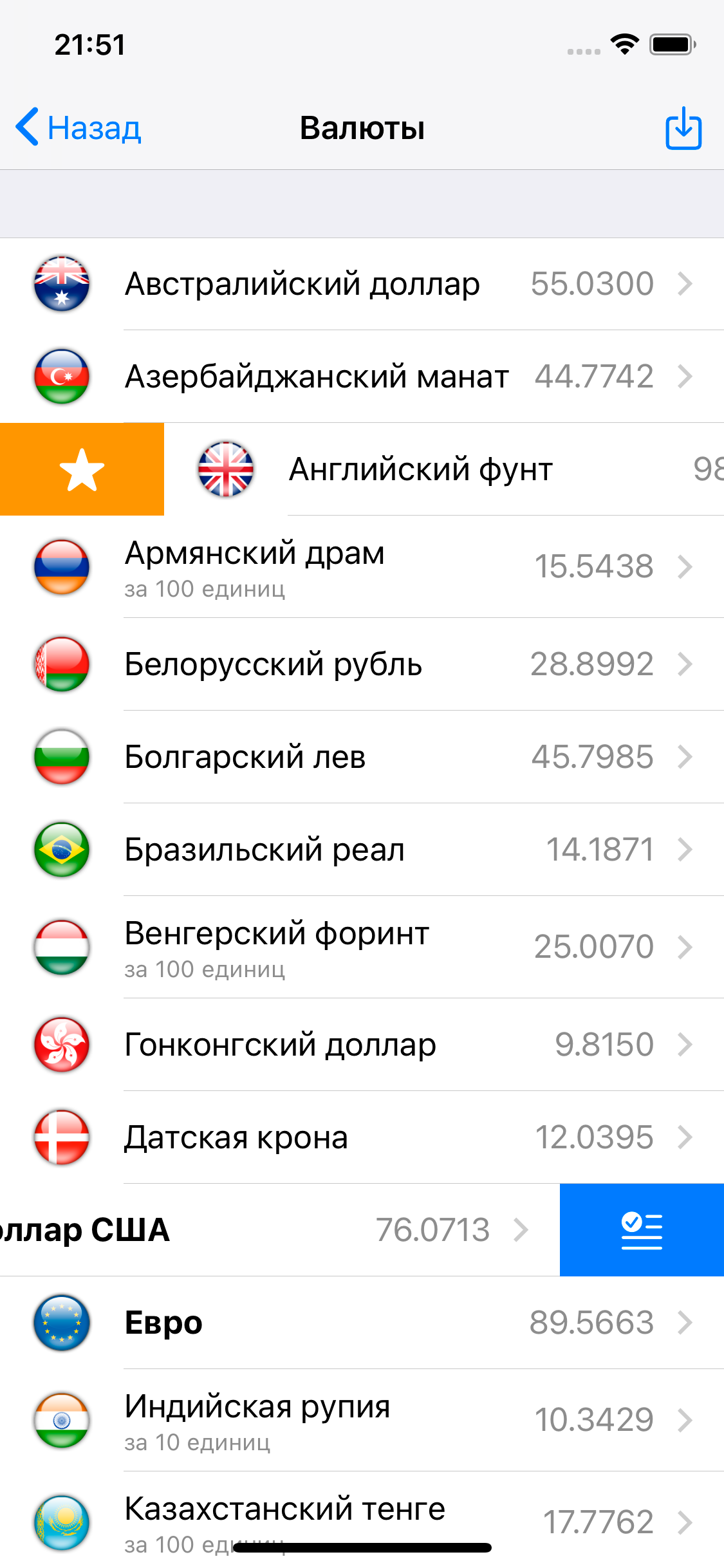724x1568 pixels.
Task: Open Армянский драм currency
Action: click(362, 567)
